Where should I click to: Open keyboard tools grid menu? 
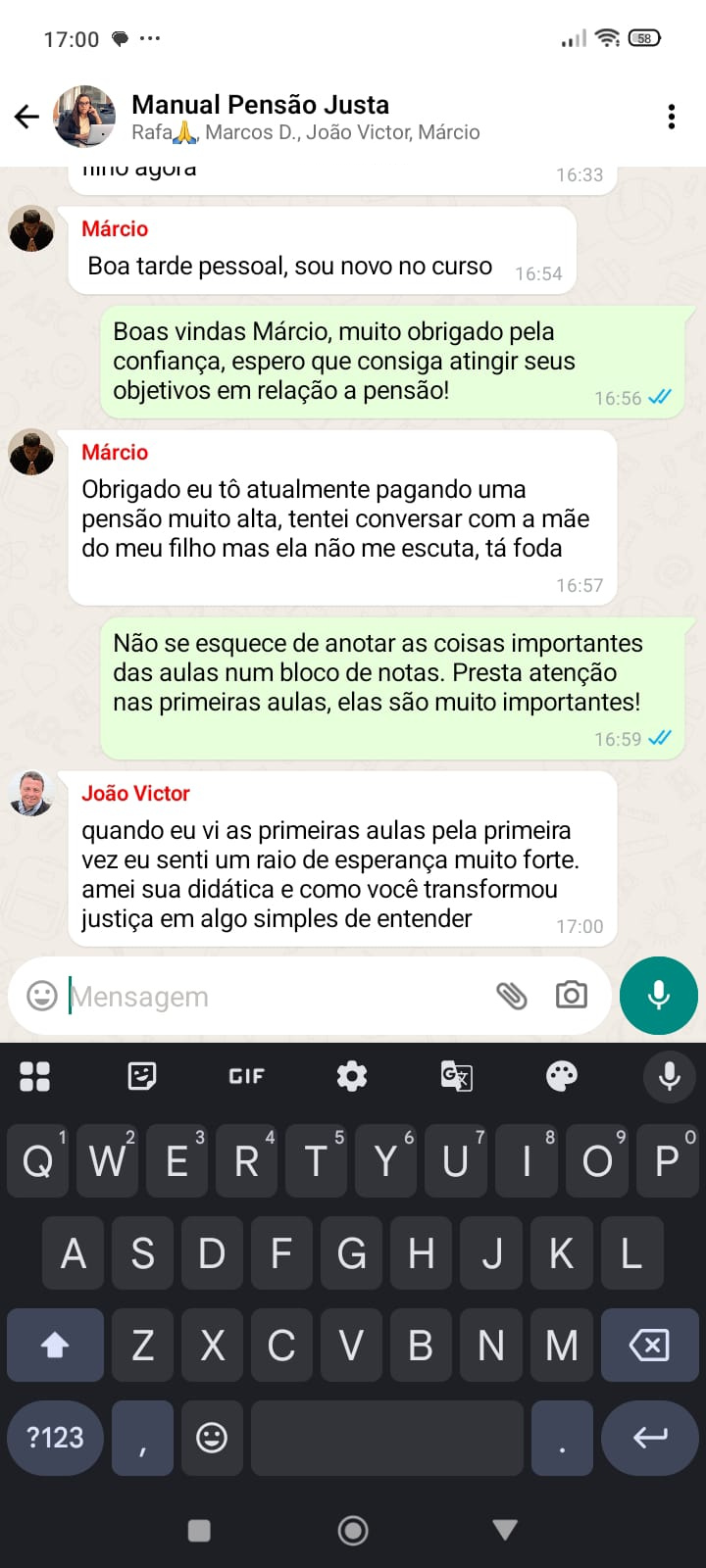(34, 1076)
